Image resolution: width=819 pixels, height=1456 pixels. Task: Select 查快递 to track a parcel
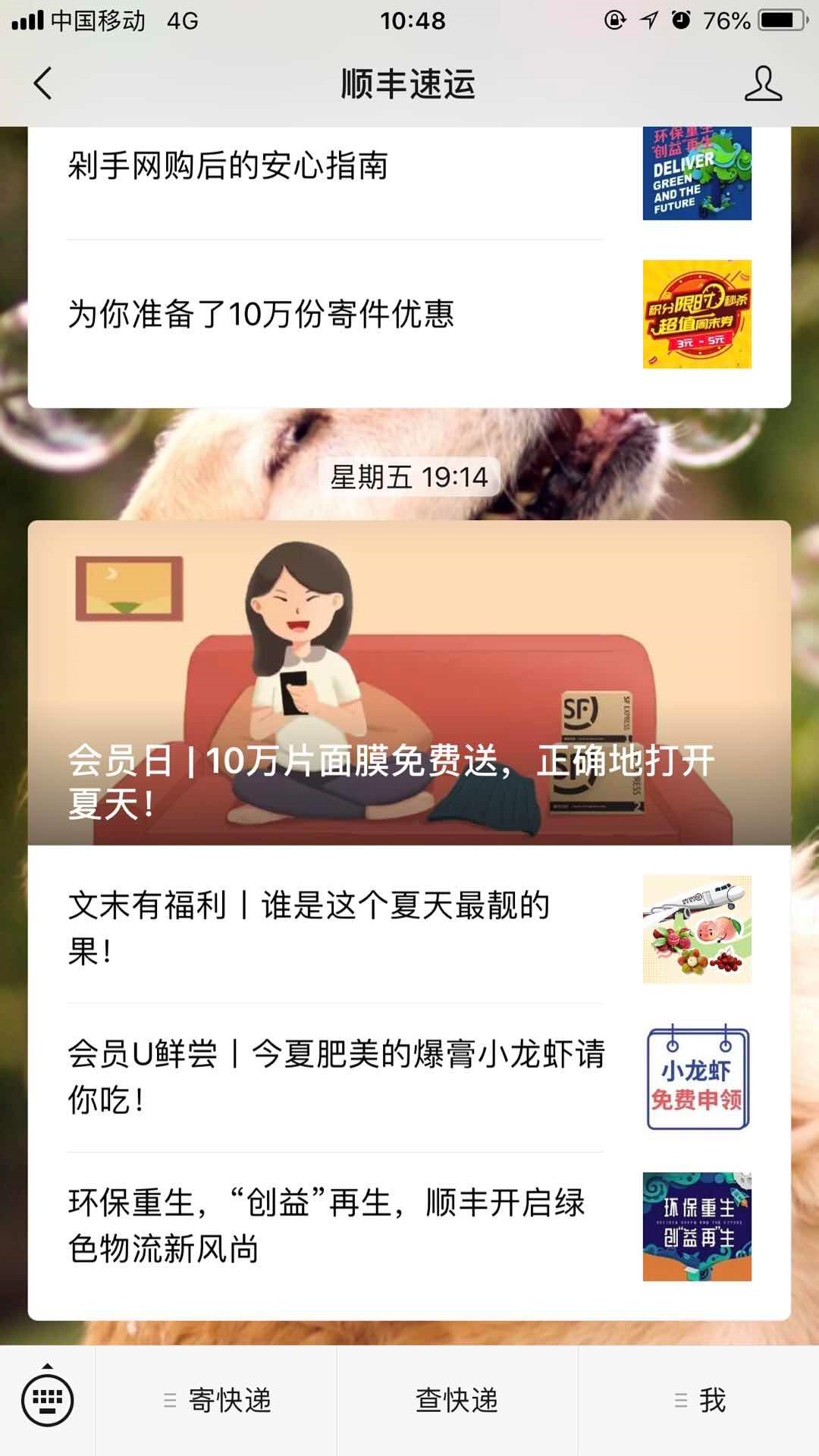(x=457, y=1400)
